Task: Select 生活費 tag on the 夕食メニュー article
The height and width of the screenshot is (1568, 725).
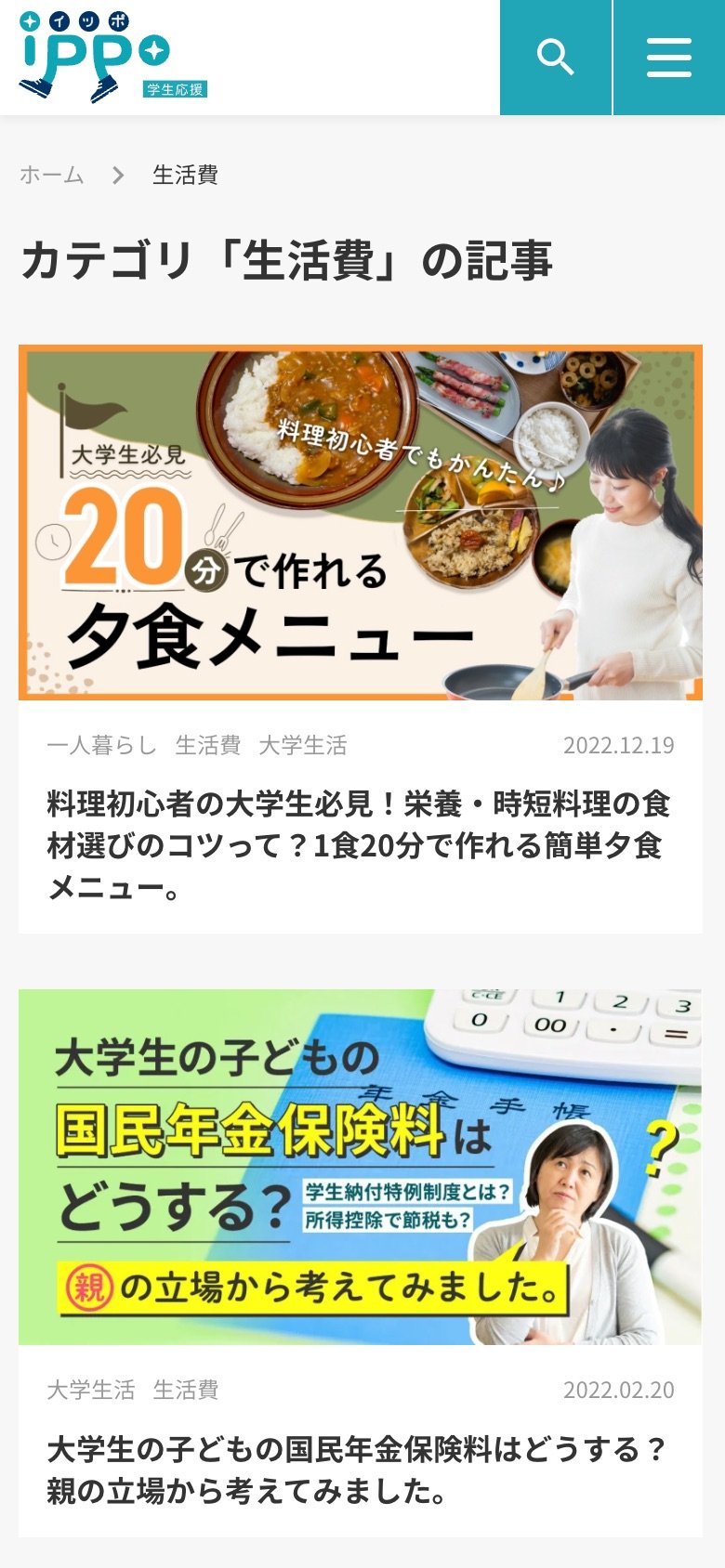Action: click(x=208, y=745)
